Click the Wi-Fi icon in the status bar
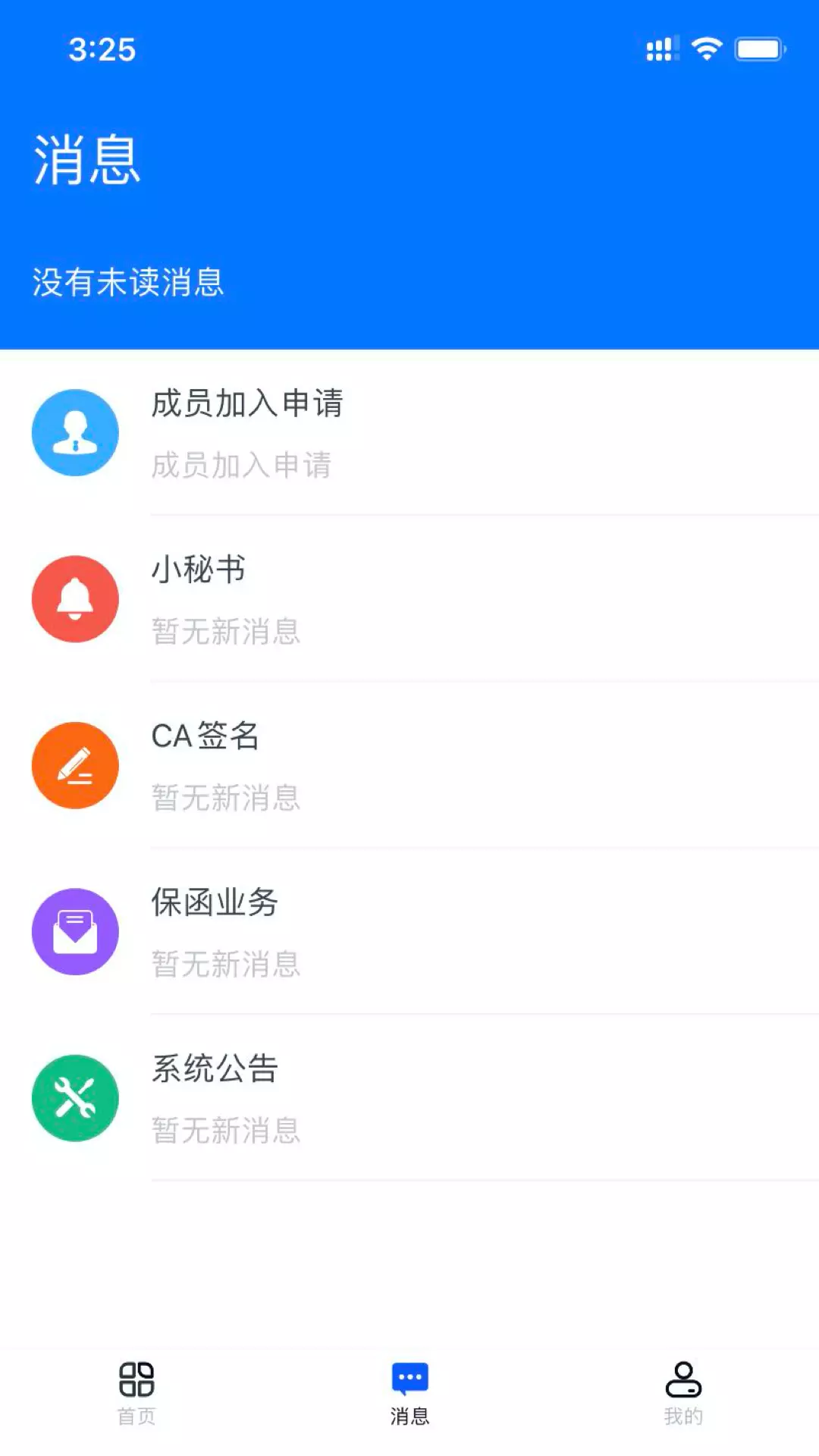Viewport: 819px width, 1456px height. (704, 47)
